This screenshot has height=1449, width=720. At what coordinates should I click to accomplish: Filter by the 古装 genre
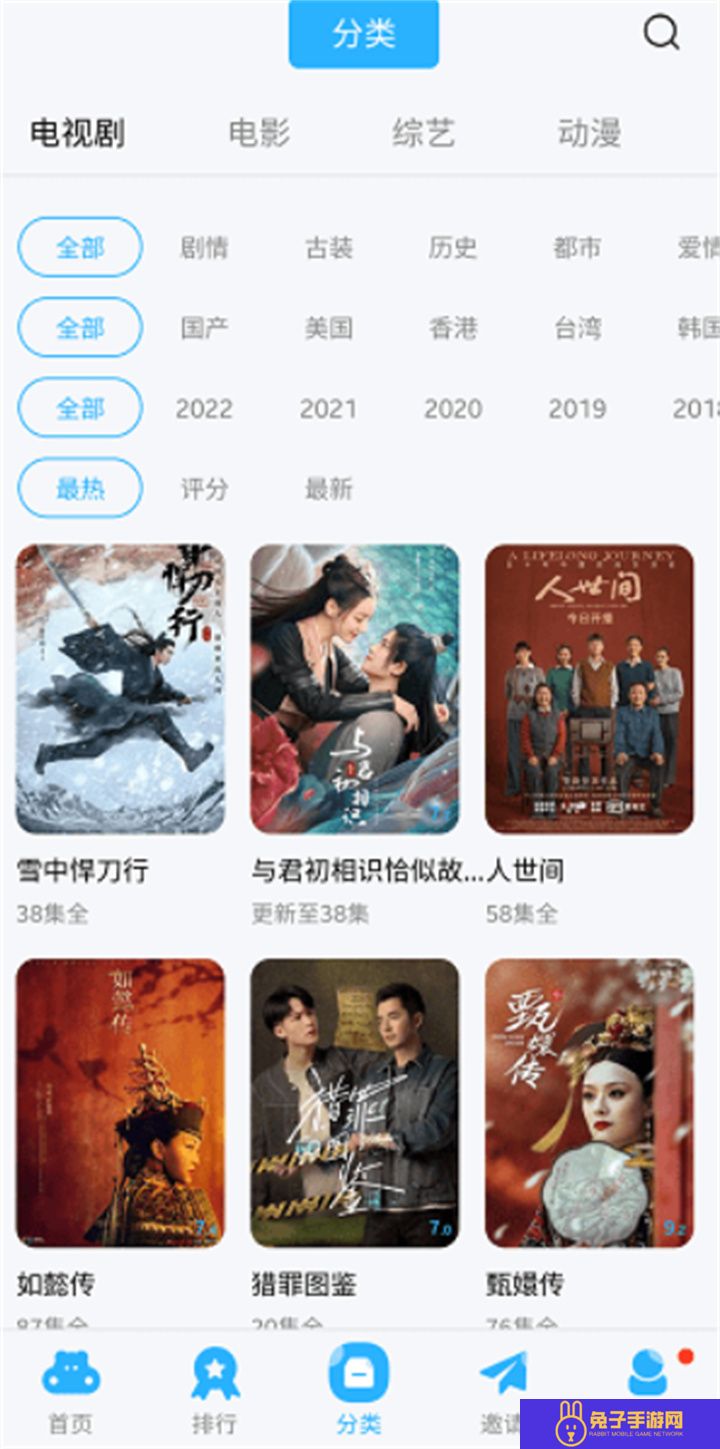click(x=329, y=248)
